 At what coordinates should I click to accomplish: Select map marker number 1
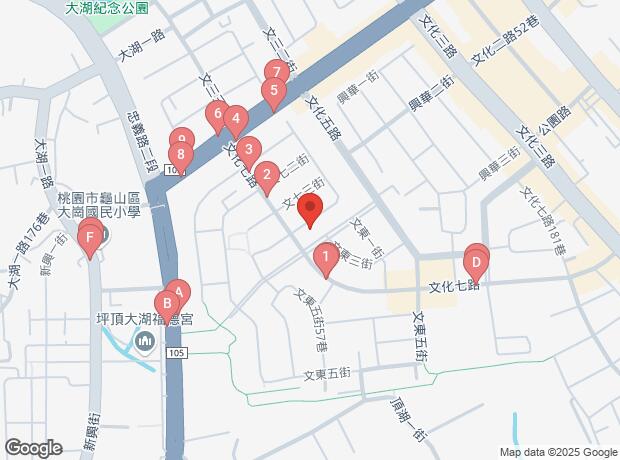[325, 258]
